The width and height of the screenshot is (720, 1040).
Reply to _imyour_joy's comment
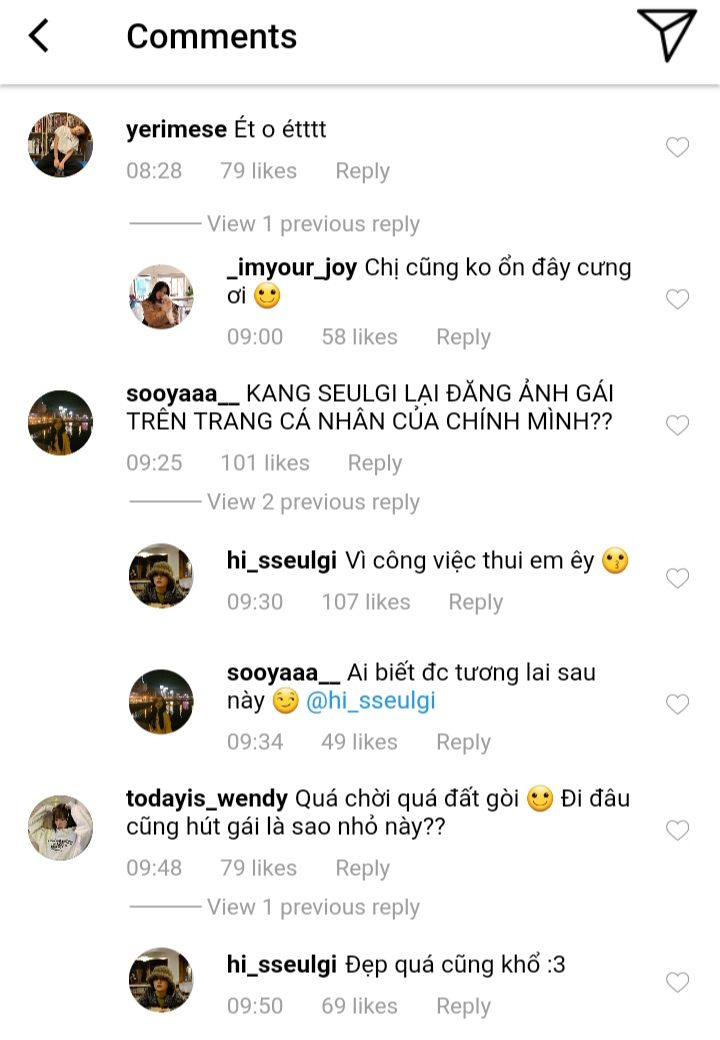coord(463,337)
